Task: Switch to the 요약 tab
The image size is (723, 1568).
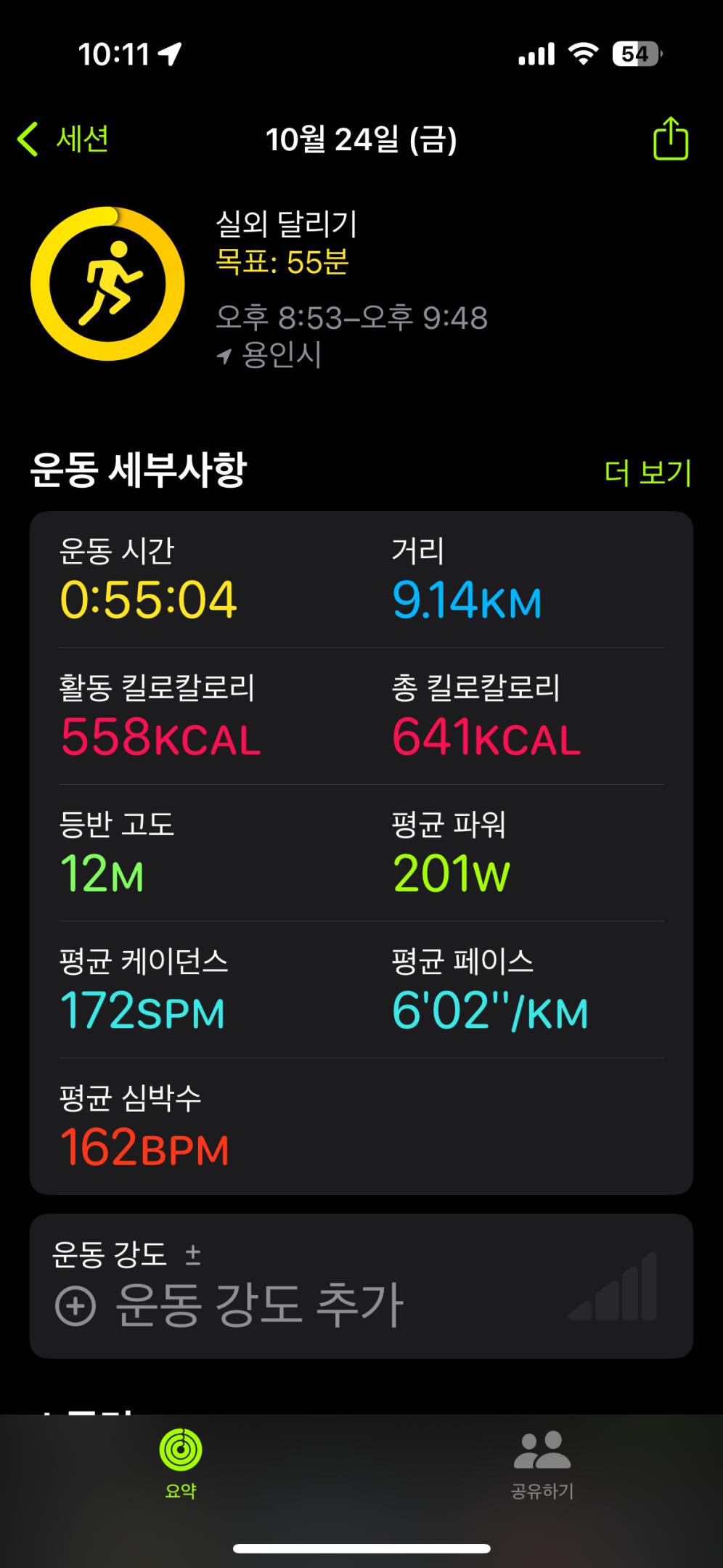Action: [x=181, y=1463]
